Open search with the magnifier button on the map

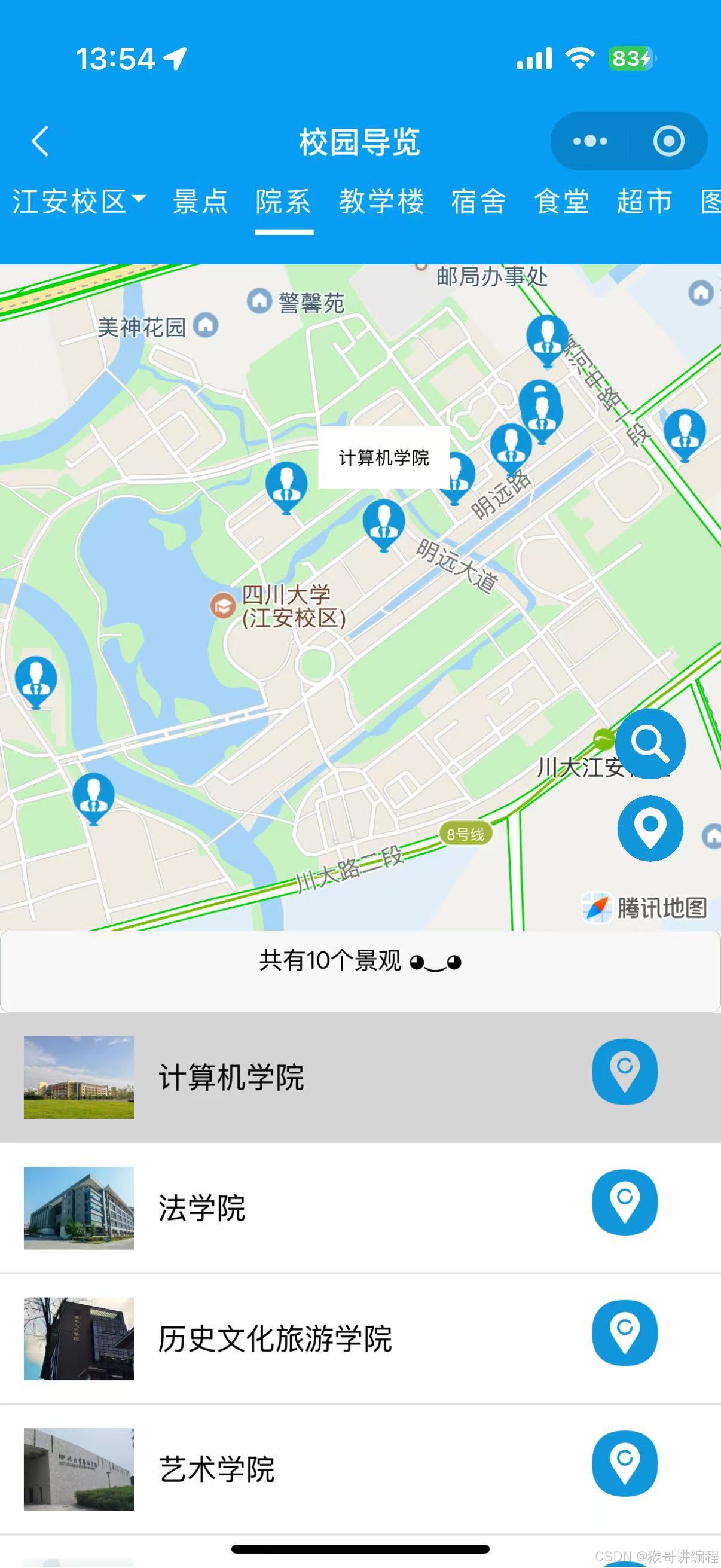[650, 743]
